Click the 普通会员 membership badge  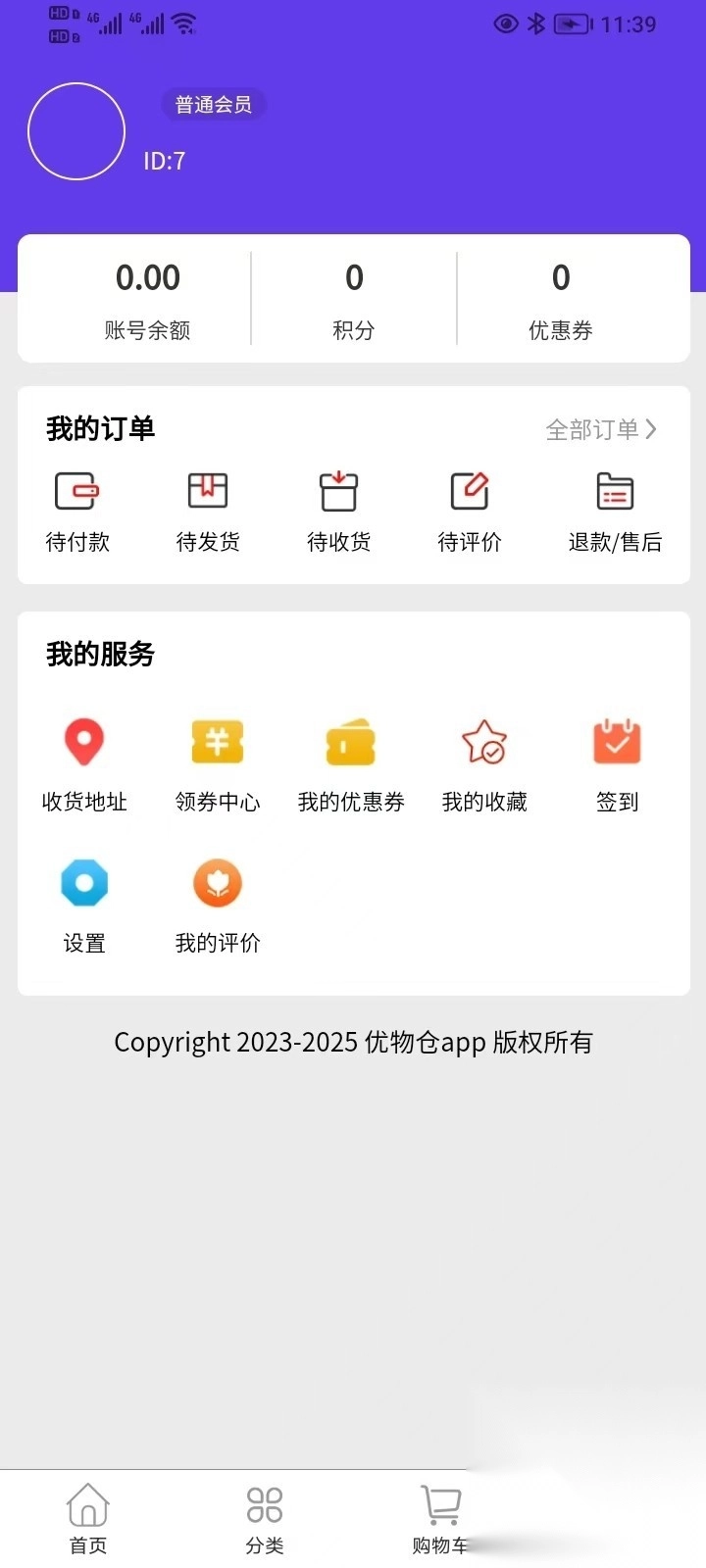click(x=213, y=105)
